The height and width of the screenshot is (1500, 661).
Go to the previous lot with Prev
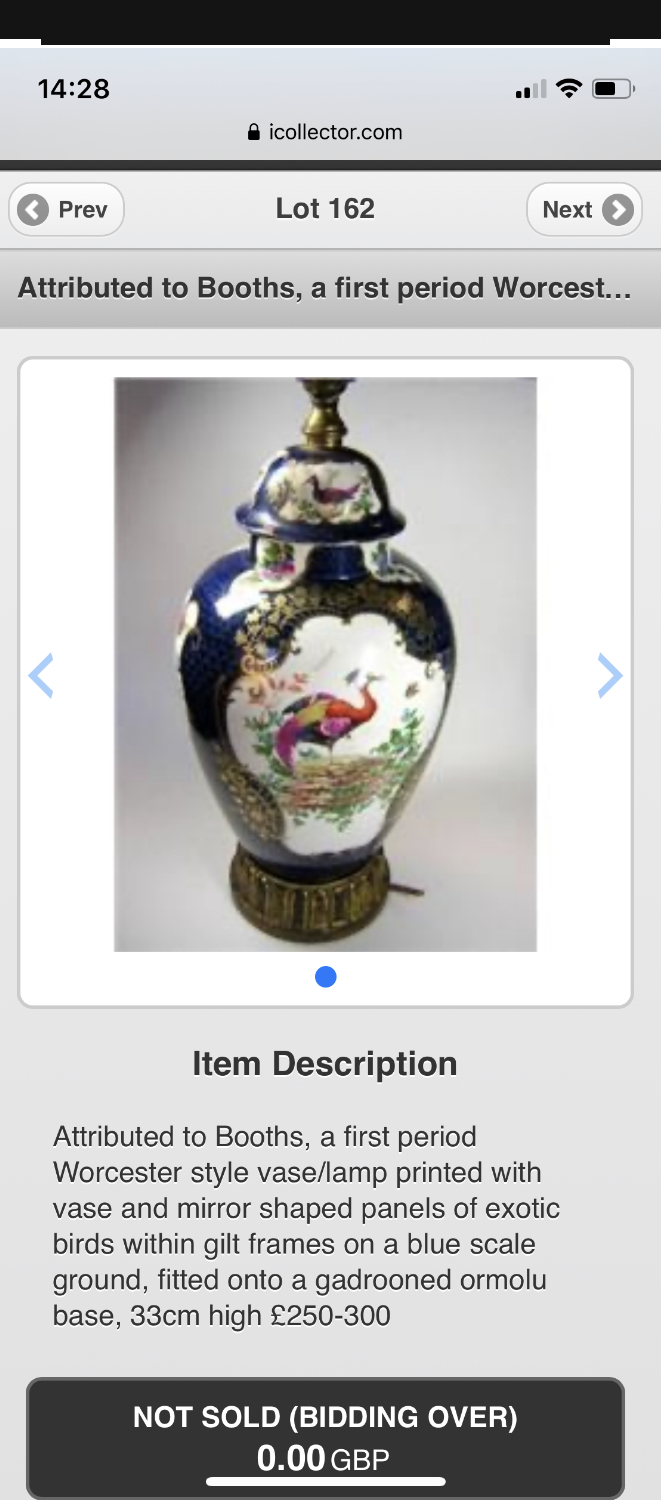point(66,209)
